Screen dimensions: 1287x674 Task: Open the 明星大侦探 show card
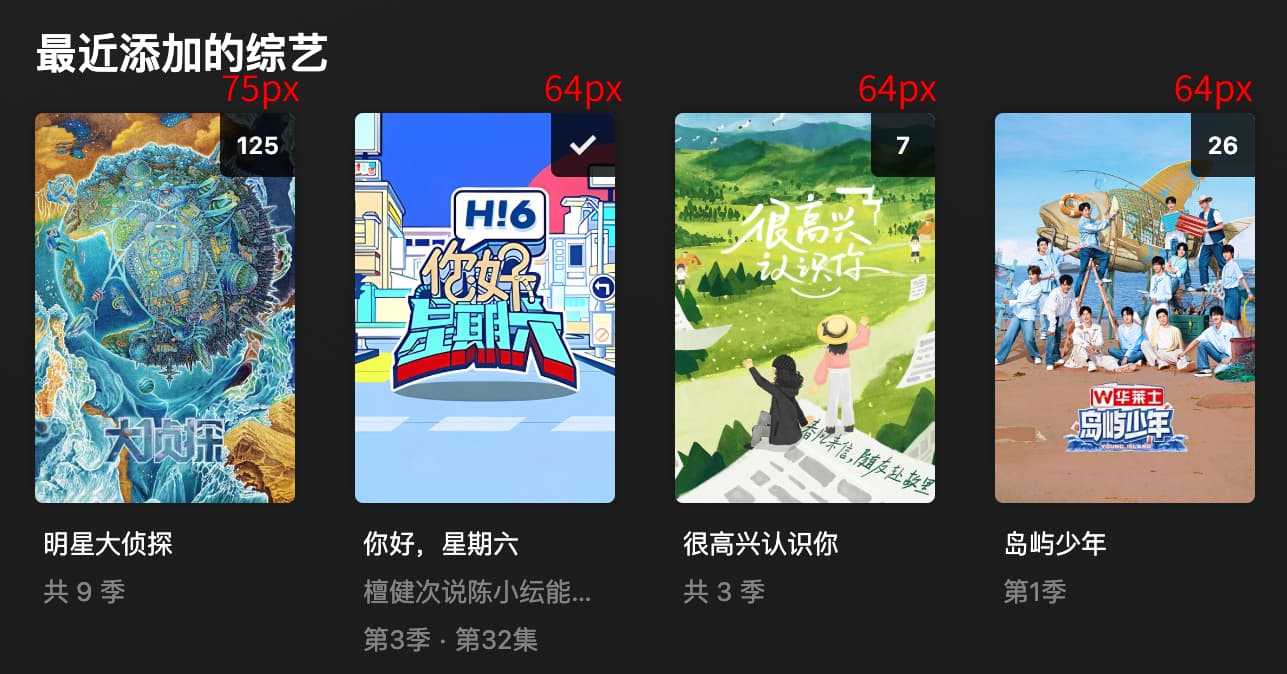(x=165, y=308)
